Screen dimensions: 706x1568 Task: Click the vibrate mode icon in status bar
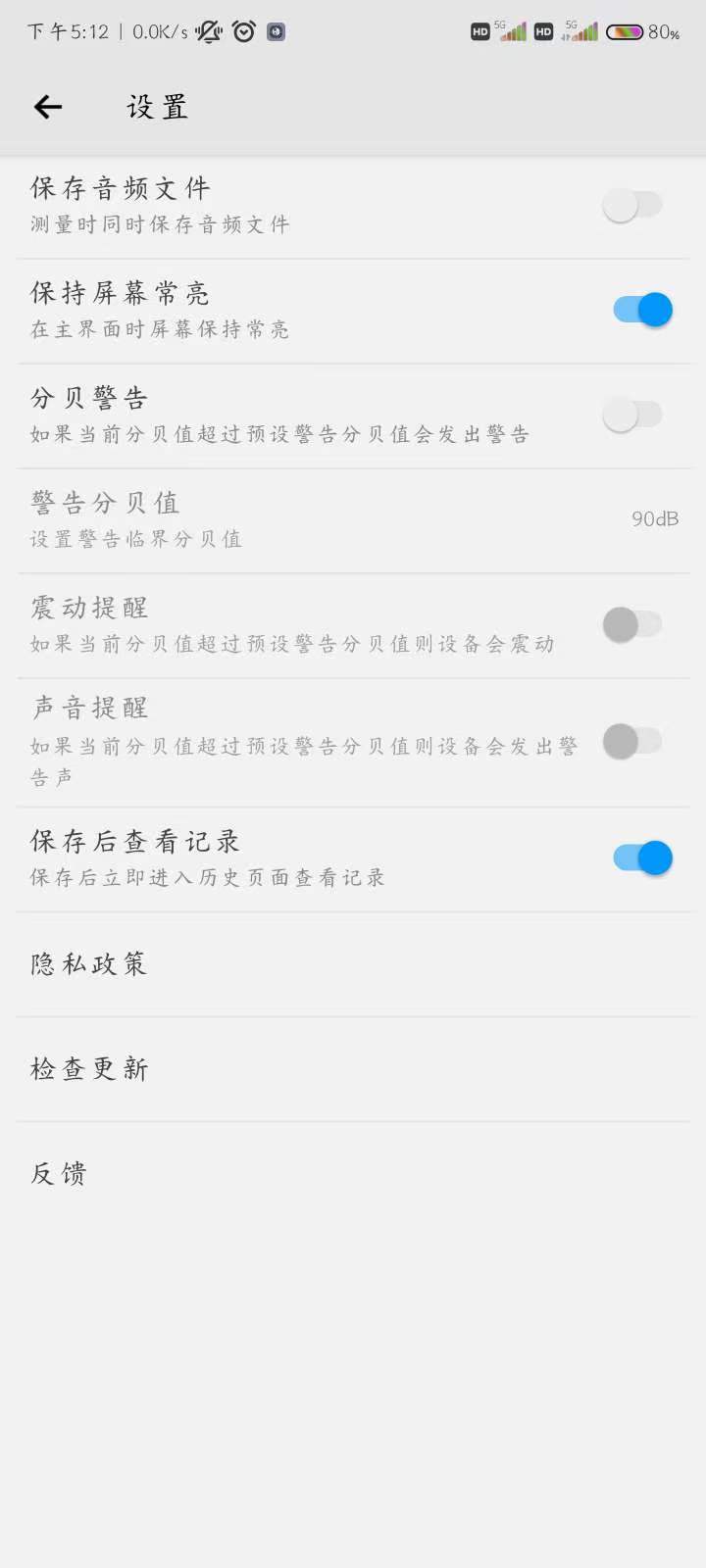click(208, 31)
